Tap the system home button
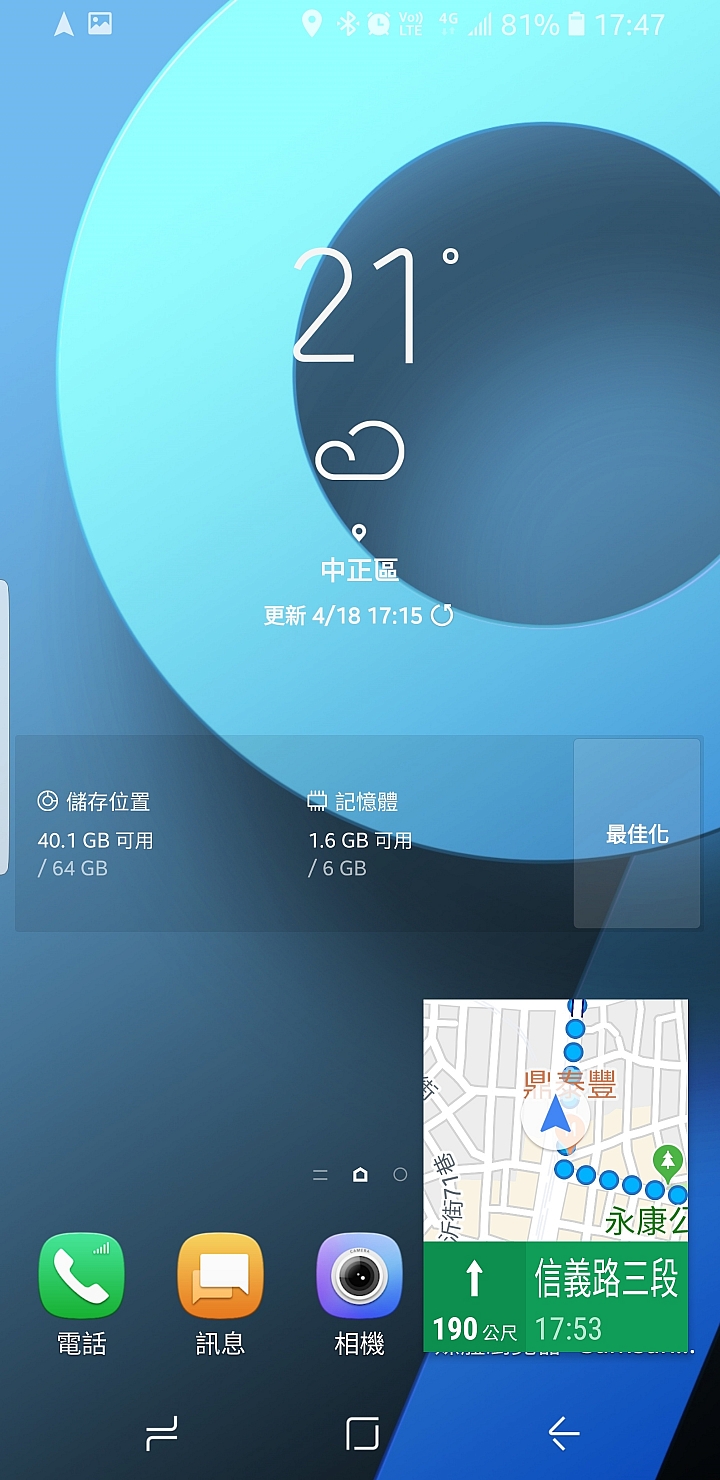This screenshot has width=720, height=1480. click(x=361, y=1434)
